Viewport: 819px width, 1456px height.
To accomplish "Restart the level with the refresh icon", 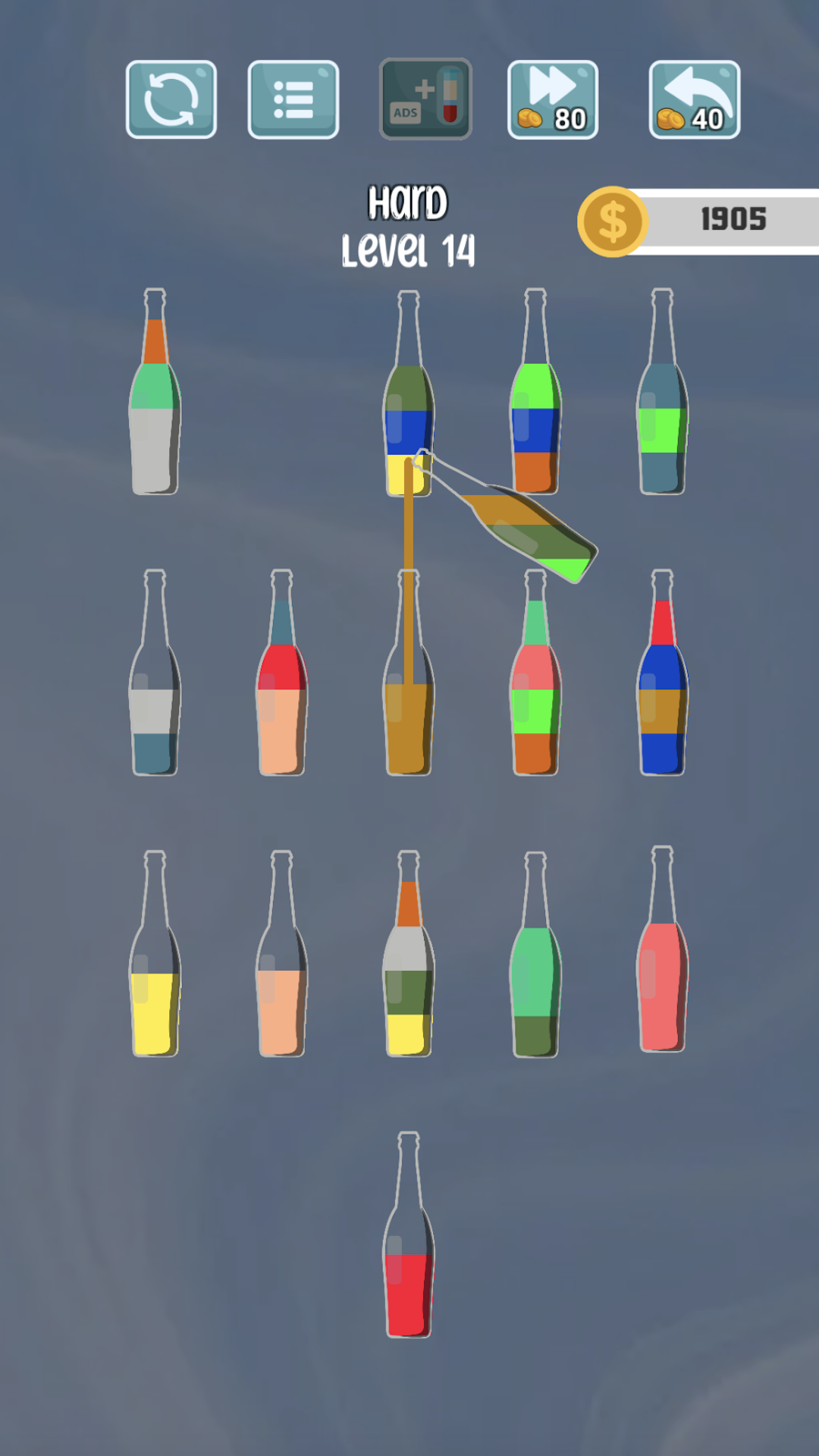I will 171,99.
